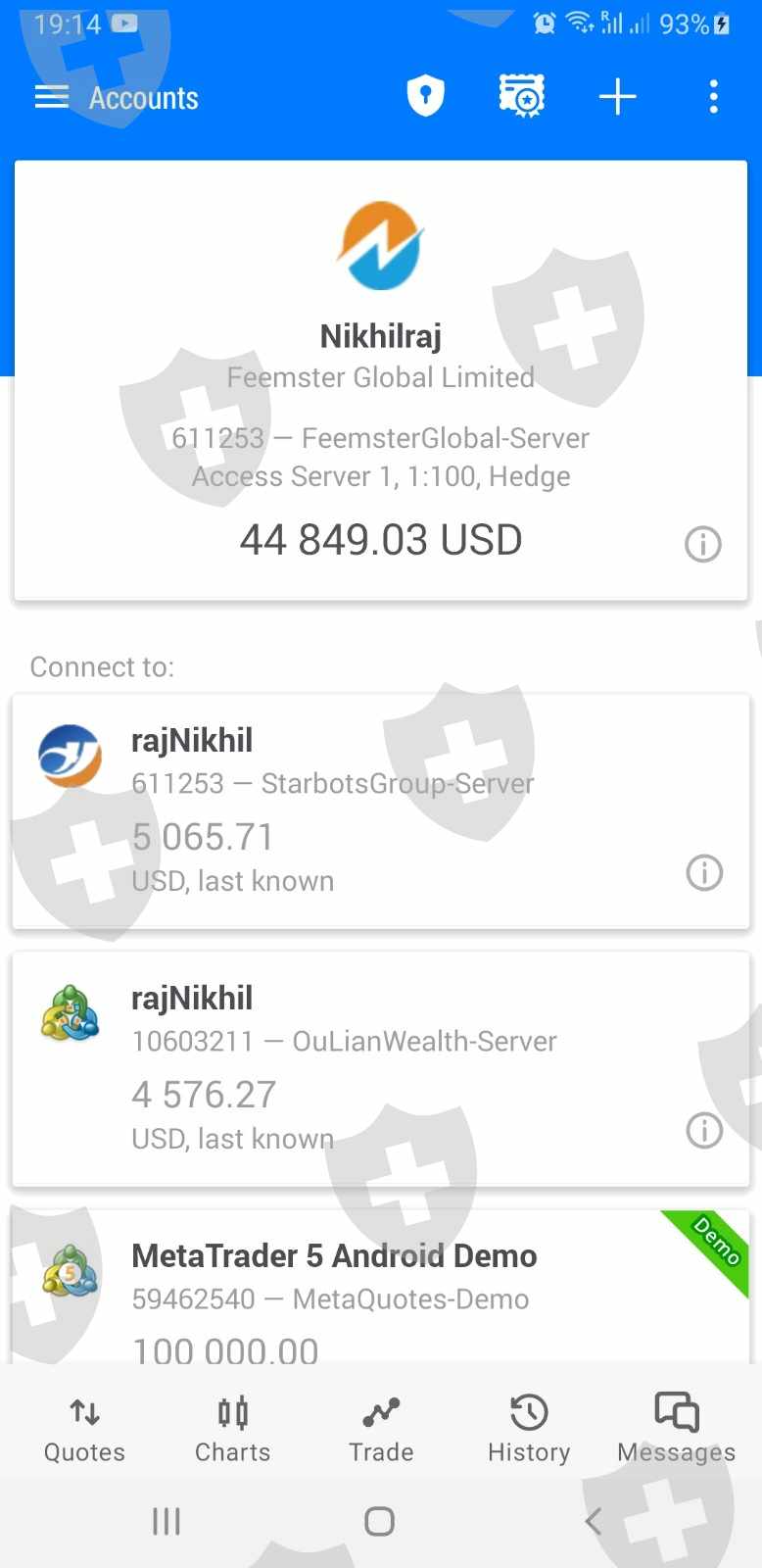Connect to rajNikhil OuLianWealth-Server account
The height and width of the screenshot is (1568, 762).
tap(381, 1069)
